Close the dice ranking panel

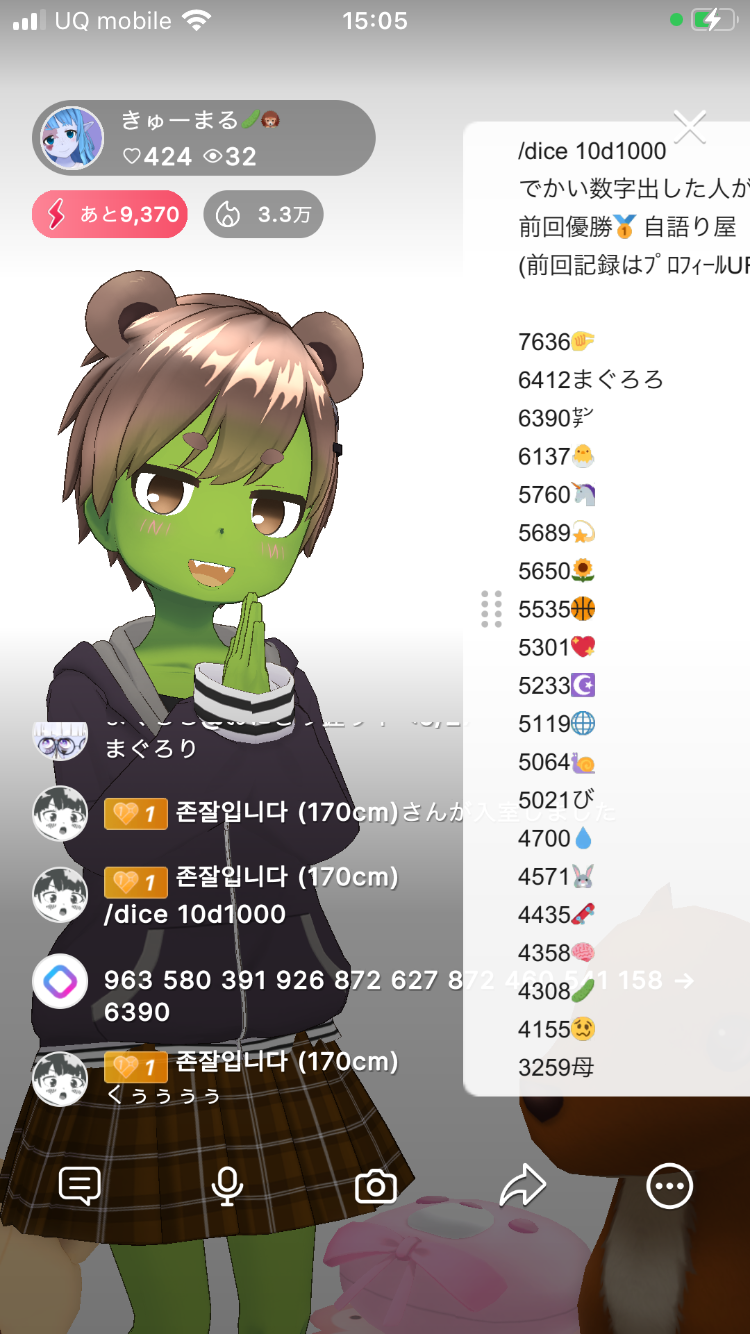[x=690, y=128]
